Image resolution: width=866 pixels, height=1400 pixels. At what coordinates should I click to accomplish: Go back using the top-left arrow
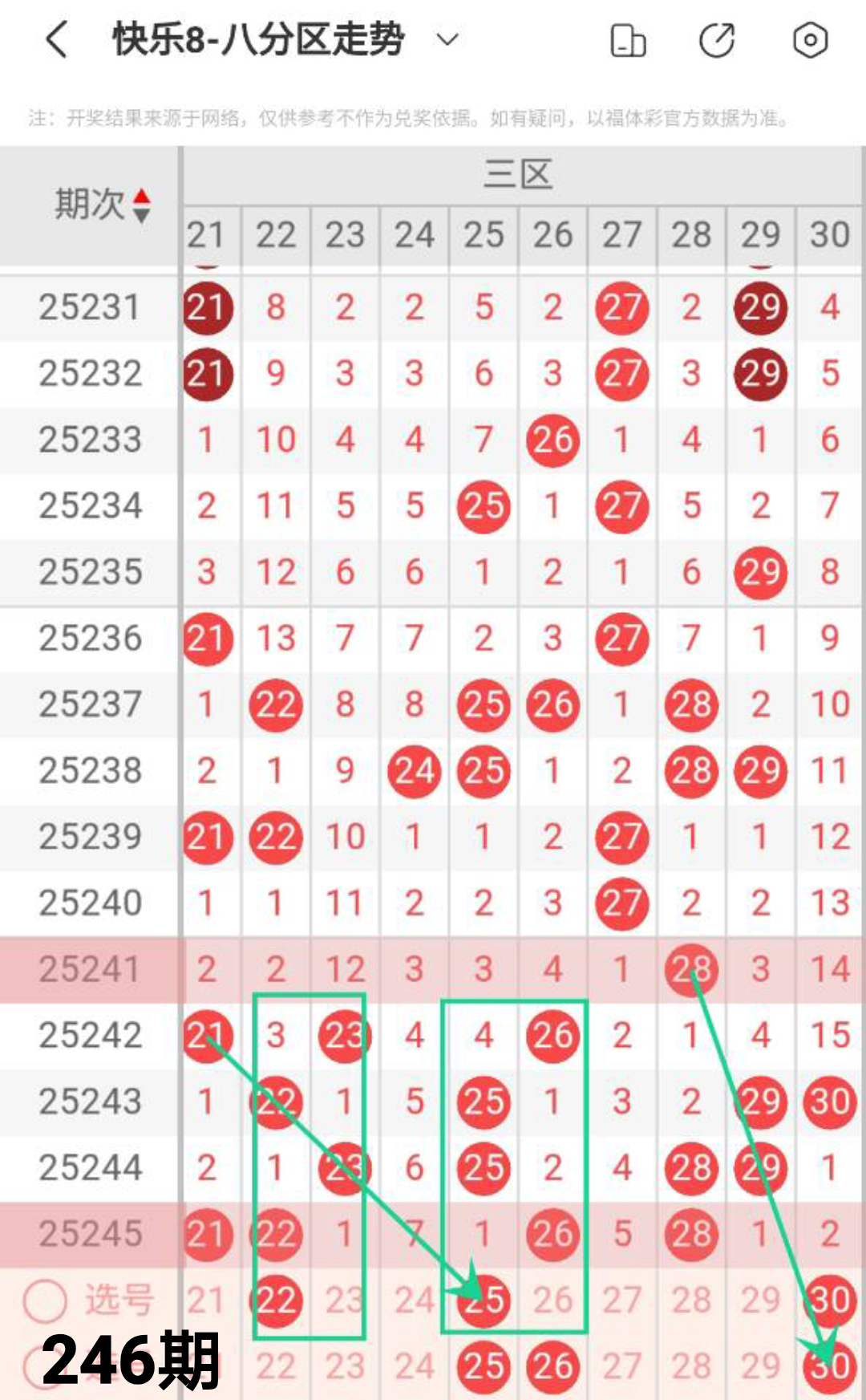click(x=56, y=40)
